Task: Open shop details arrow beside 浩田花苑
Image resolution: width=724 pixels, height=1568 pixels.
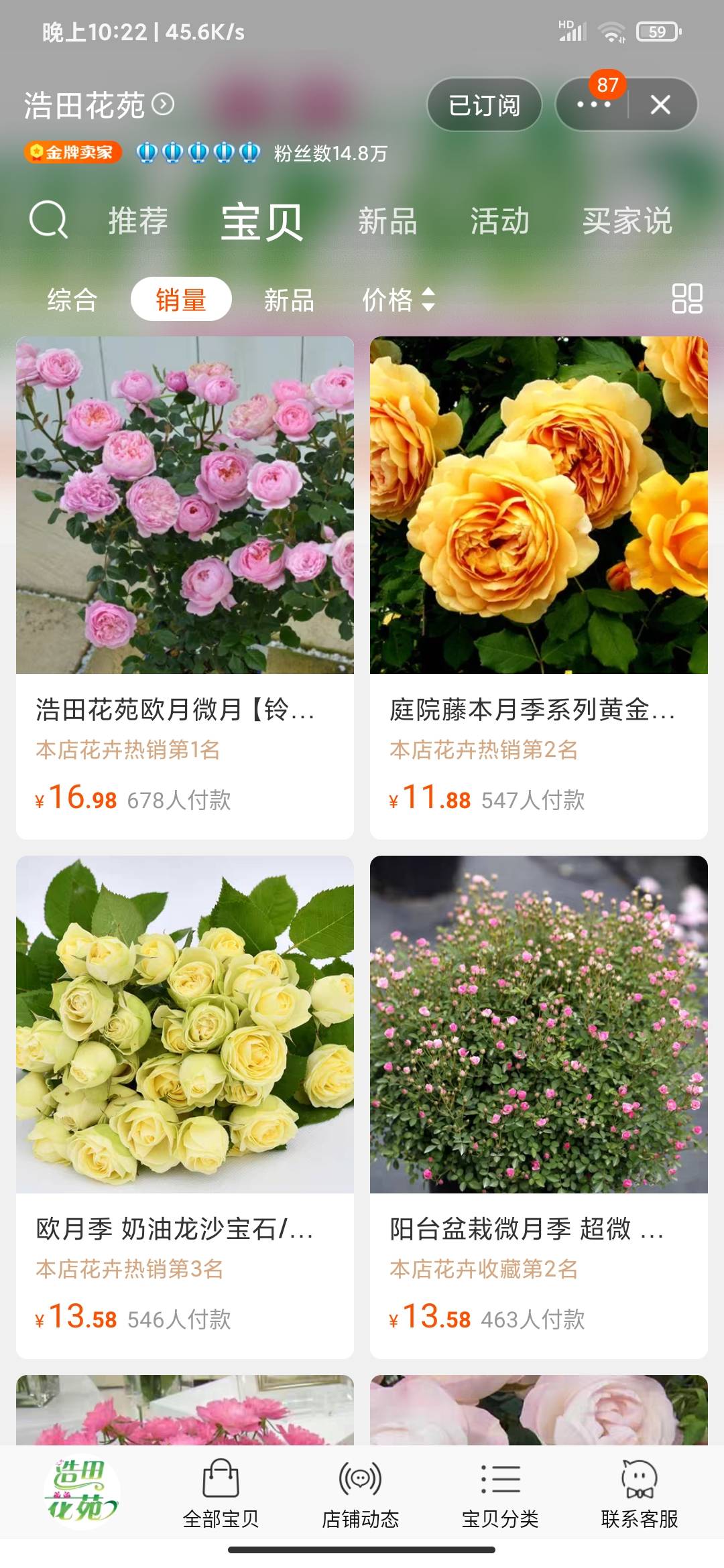Action: point(163,105)
